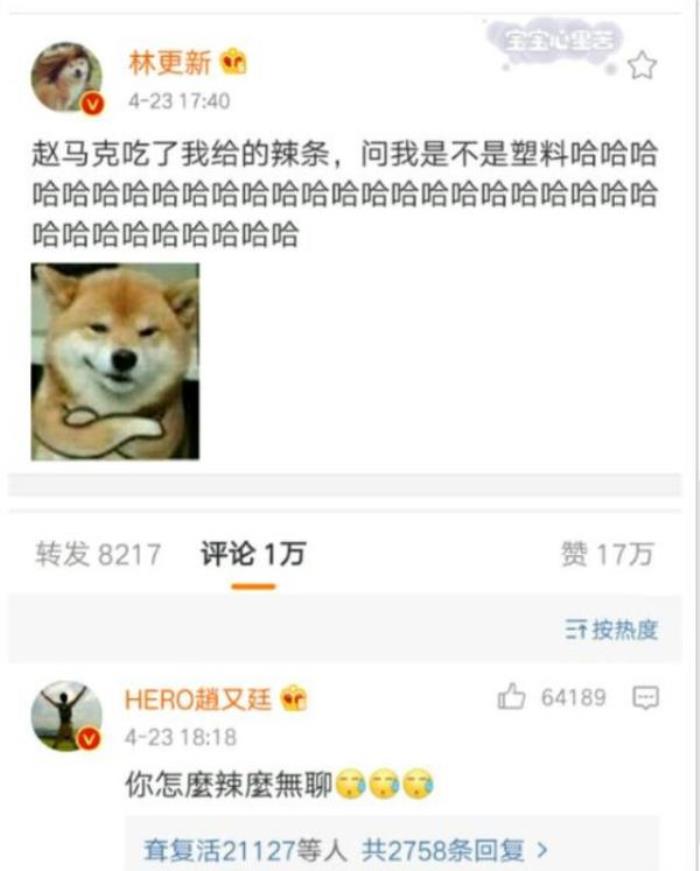Image resolution: width=700 pixels, height=871 pixels.
Task: Open the username HERO趙又廷
Action: [198, 699]
